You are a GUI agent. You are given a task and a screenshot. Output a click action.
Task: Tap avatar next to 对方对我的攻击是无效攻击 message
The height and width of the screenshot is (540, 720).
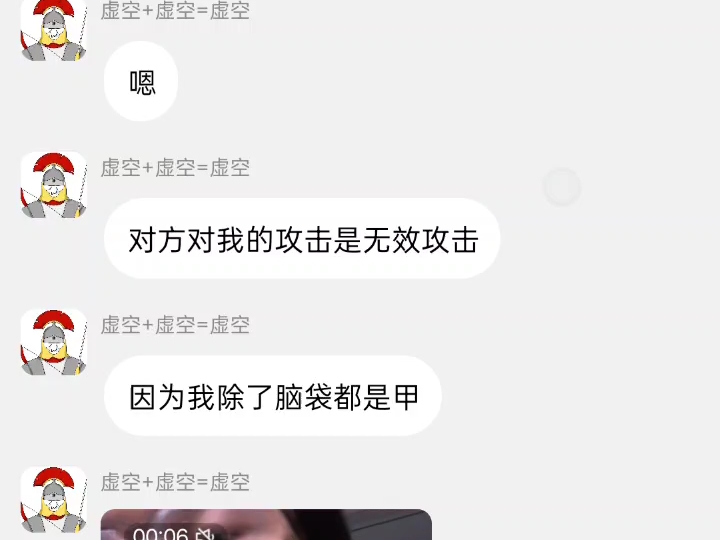pyautogui.click(x=54, y=185)
